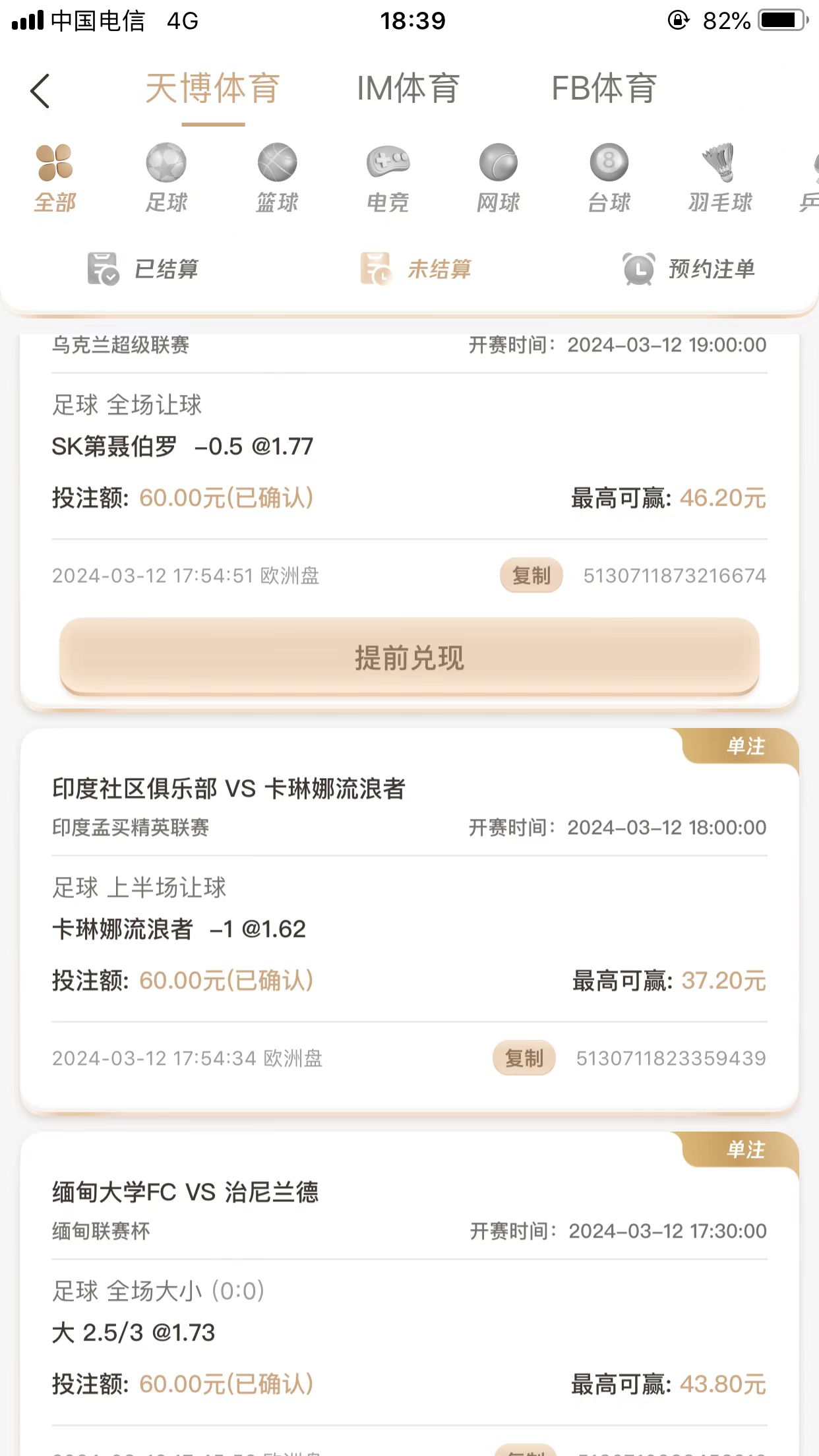Select the 天博体育 tab
Image resolution: width=819 pixels, height=1456 pixels.
pos(213,89)
